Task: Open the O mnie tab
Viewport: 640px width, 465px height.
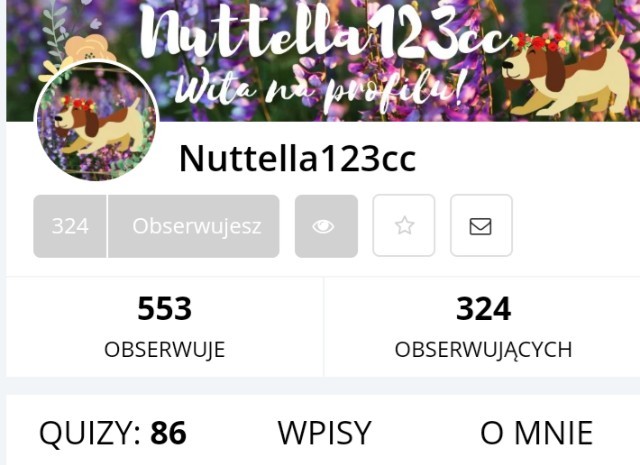Action: coord(536,433)
